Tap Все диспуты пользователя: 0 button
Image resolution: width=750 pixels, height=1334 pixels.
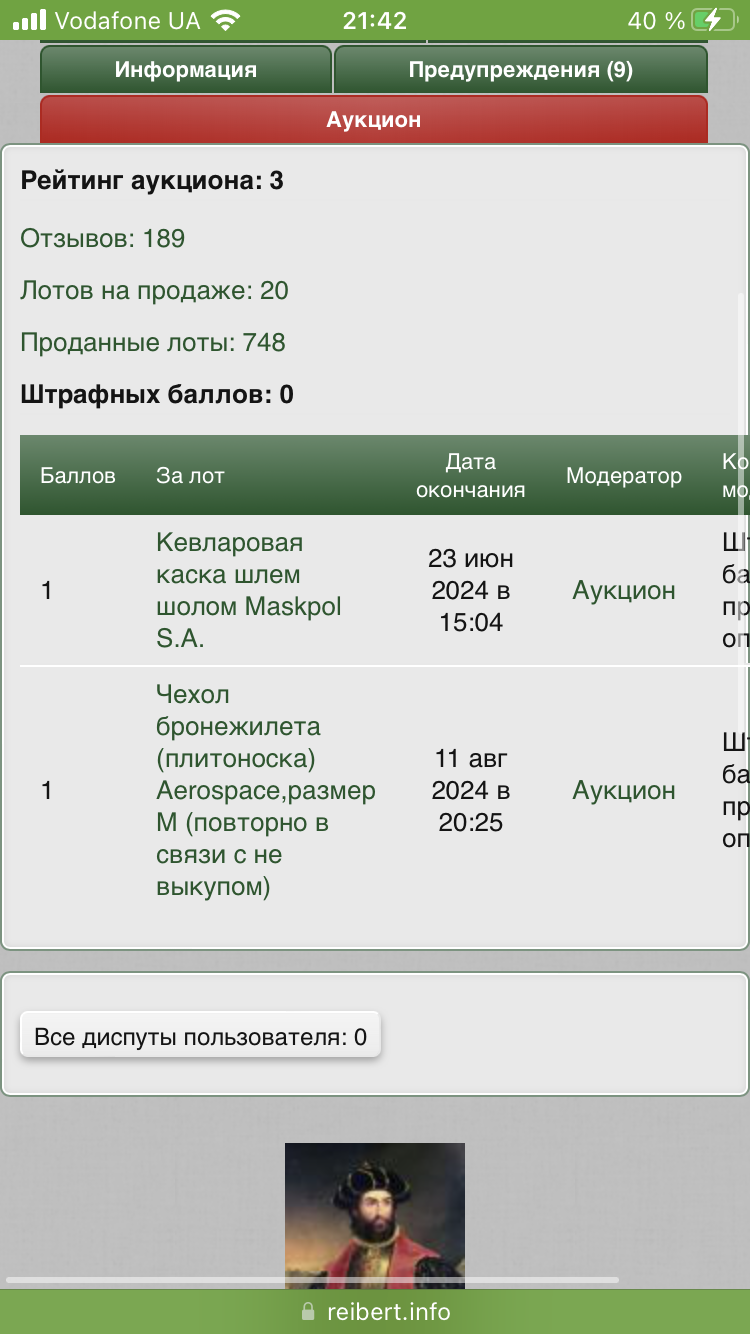point(200,1037)
